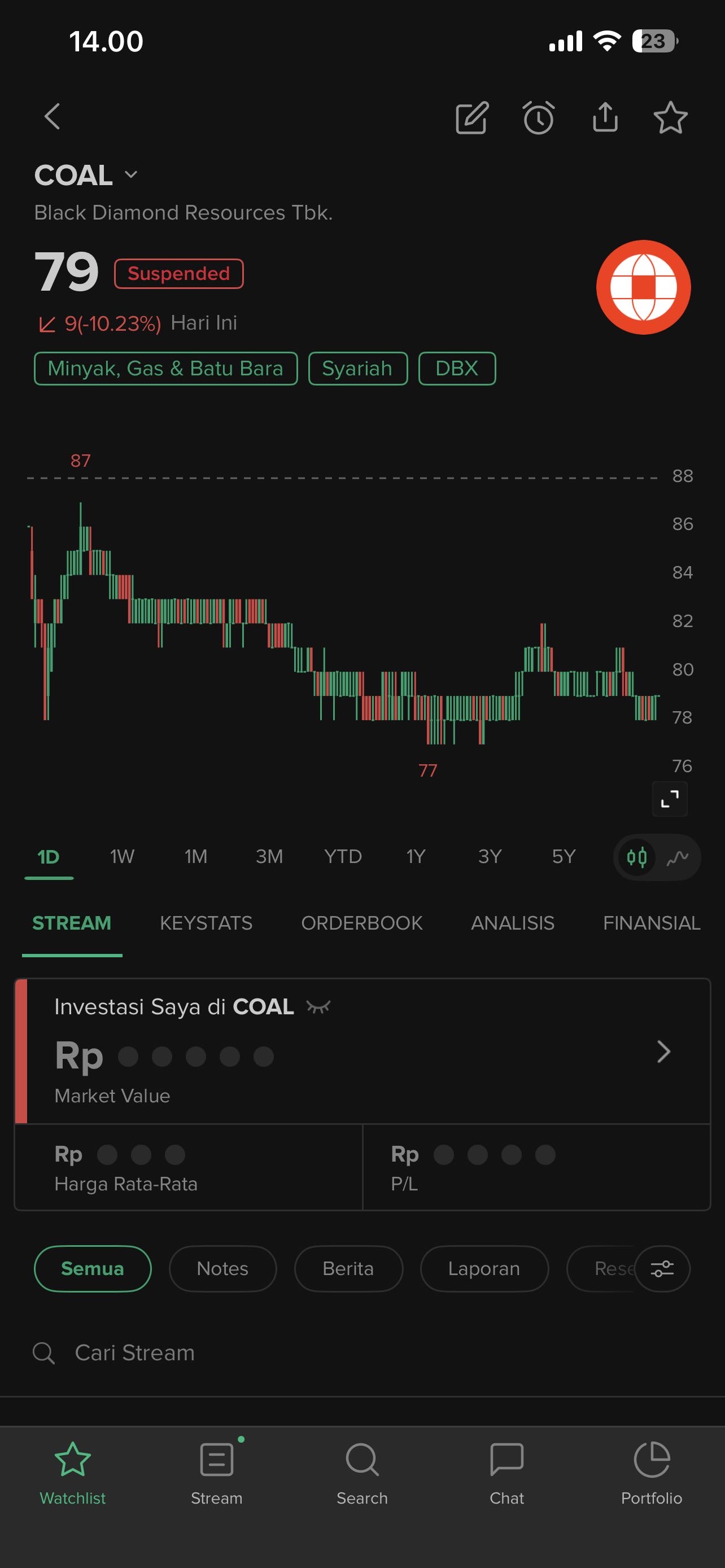Tap the Cari Stream search field
The height and width of the screenshot is (1568, 725).
[243, 1352]
